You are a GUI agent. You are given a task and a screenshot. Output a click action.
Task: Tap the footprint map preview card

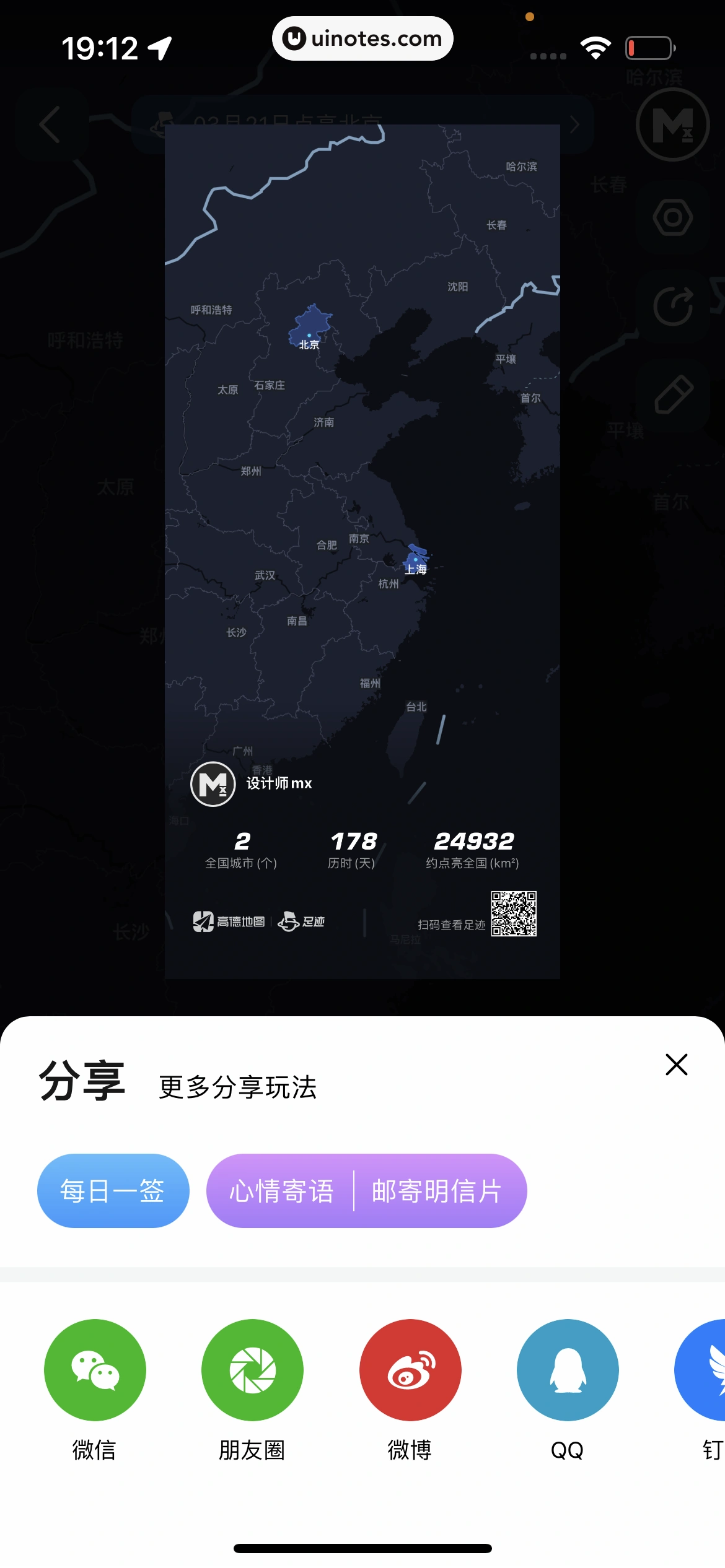coord(362,551)
